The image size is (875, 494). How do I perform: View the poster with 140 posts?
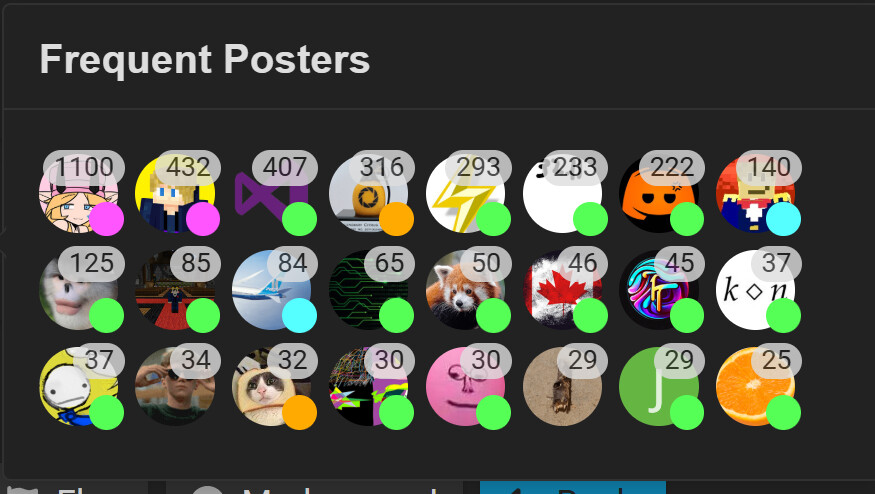click(x=756, y=194)
